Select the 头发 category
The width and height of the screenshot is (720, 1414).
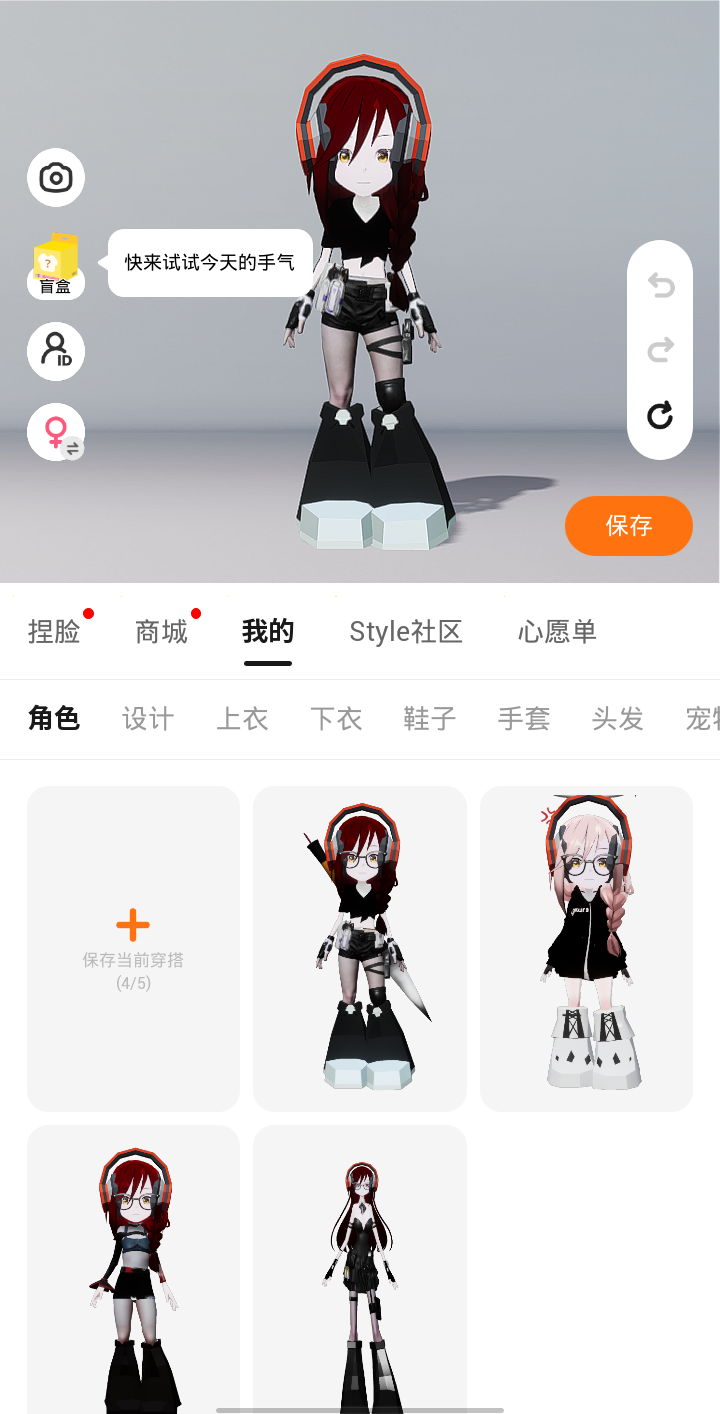(617, 719)
